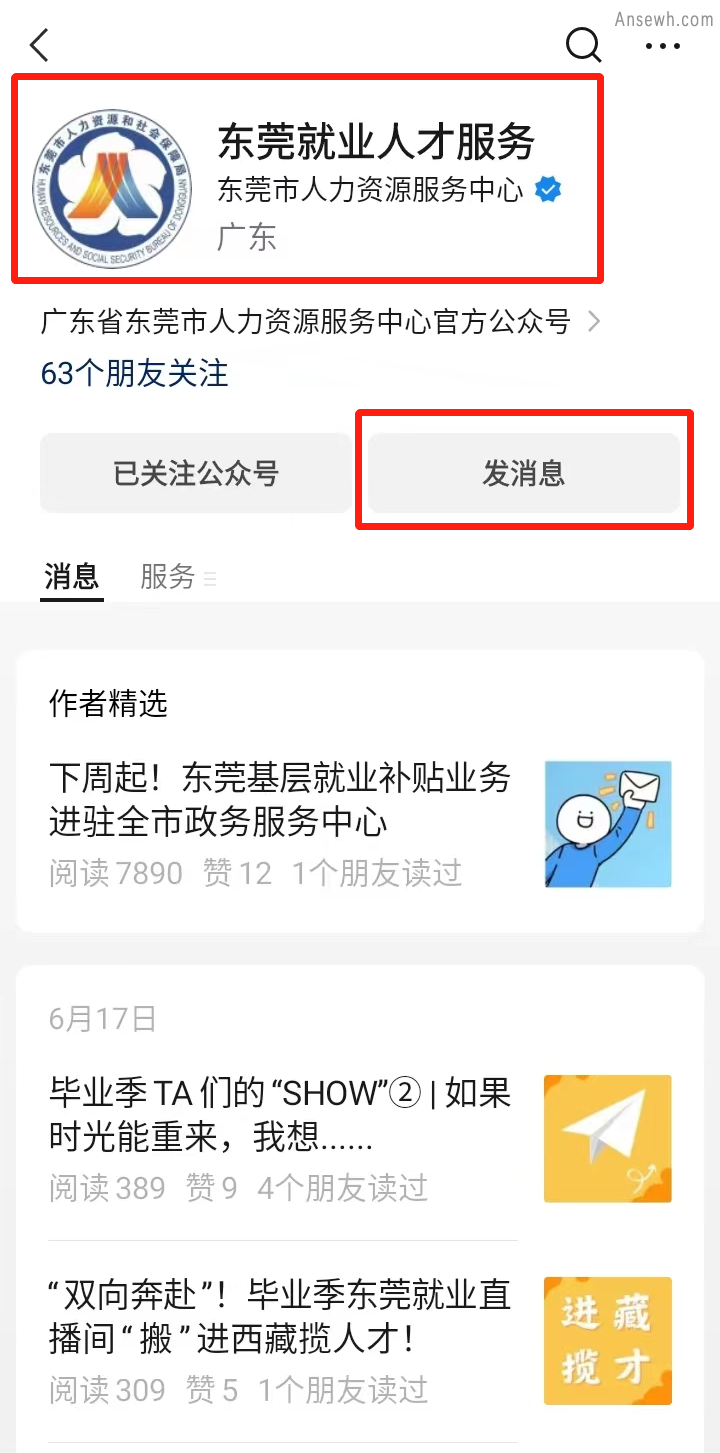Screen dimensions: 720x1453
Task: Switch to the 消息 tab
Action: [72, 577]
